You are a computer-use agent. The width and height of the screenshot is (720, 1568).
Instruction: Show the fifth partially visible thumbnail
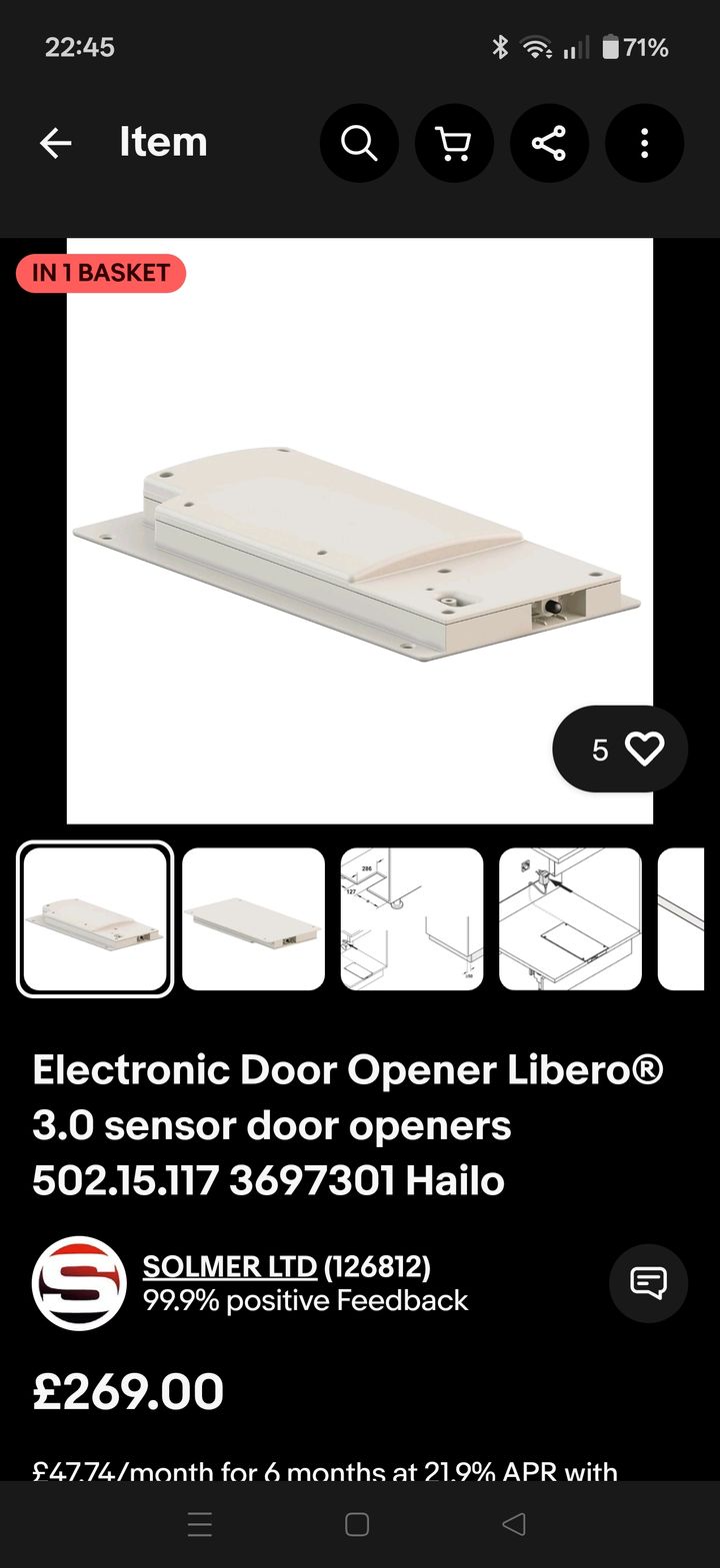tap(682, 919)
